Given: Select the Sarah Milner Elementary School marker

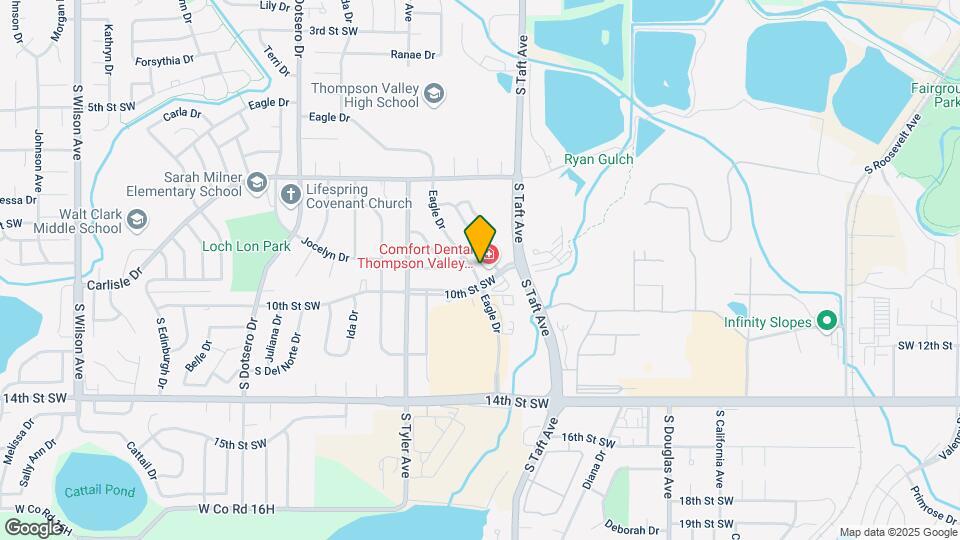Looking at the screenshot, I should pos(257,183).
